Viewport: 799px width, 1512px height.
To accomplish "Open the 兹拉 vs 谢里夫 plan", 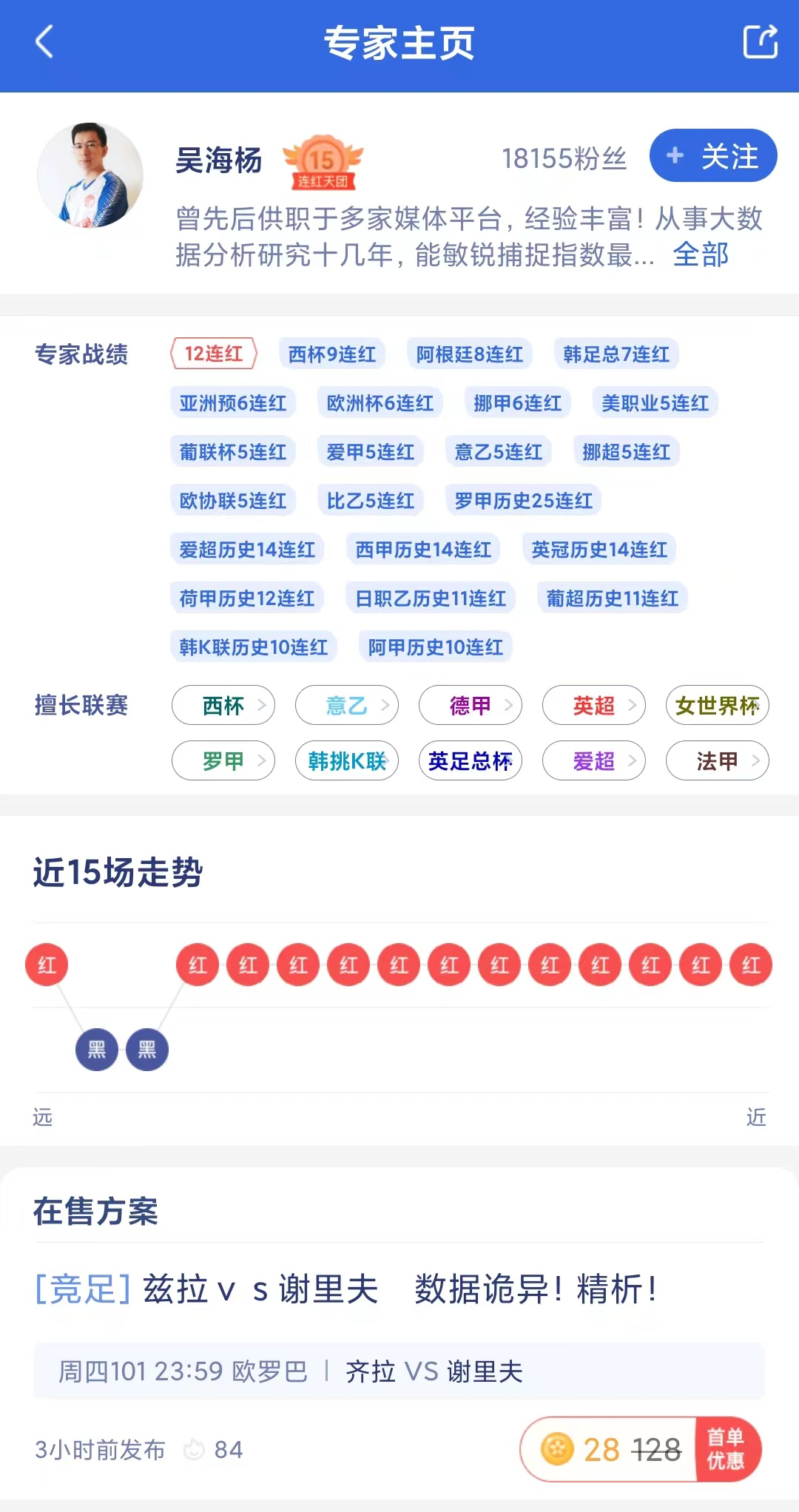I will pyautogui.click(x=345, y=1289).
